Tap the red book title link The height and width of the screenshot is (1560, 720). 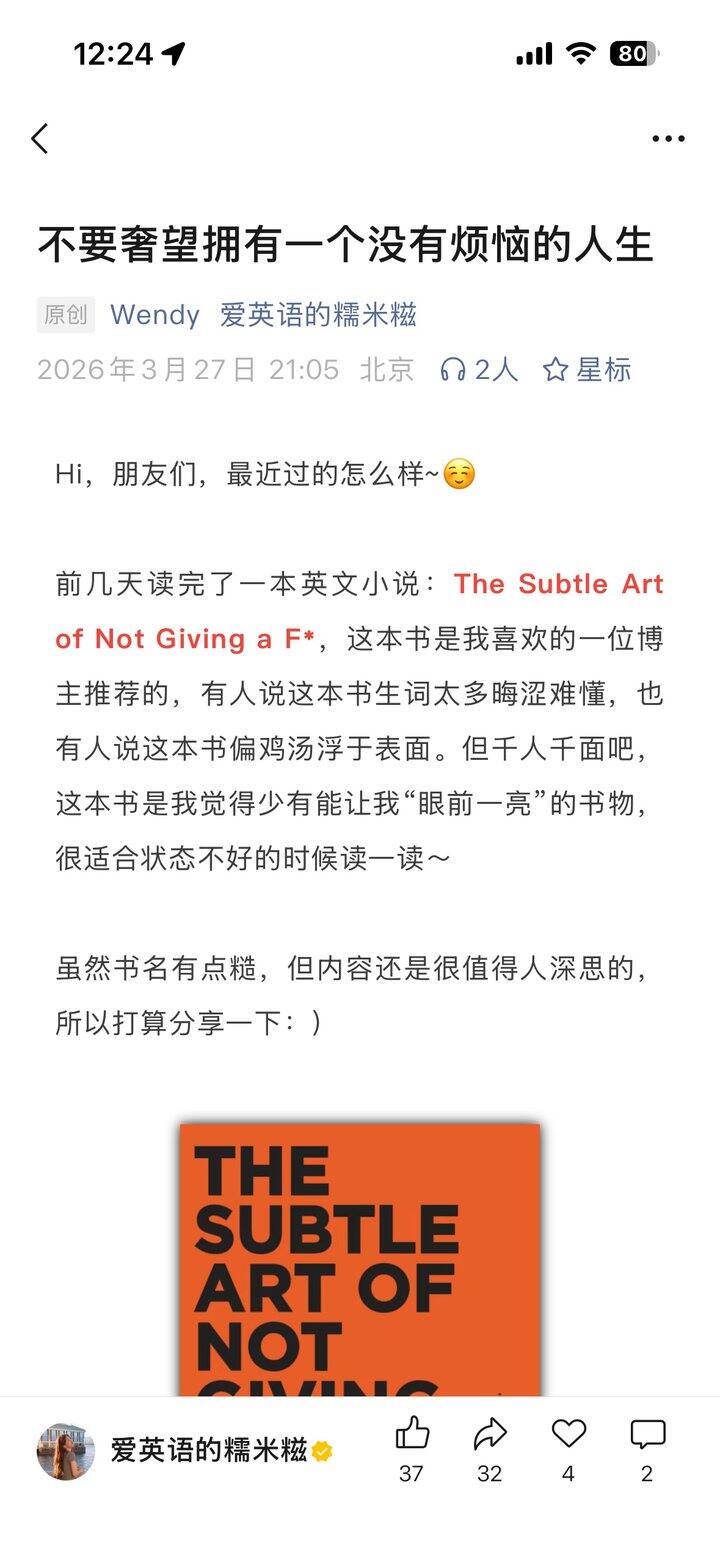click(558, 584)
